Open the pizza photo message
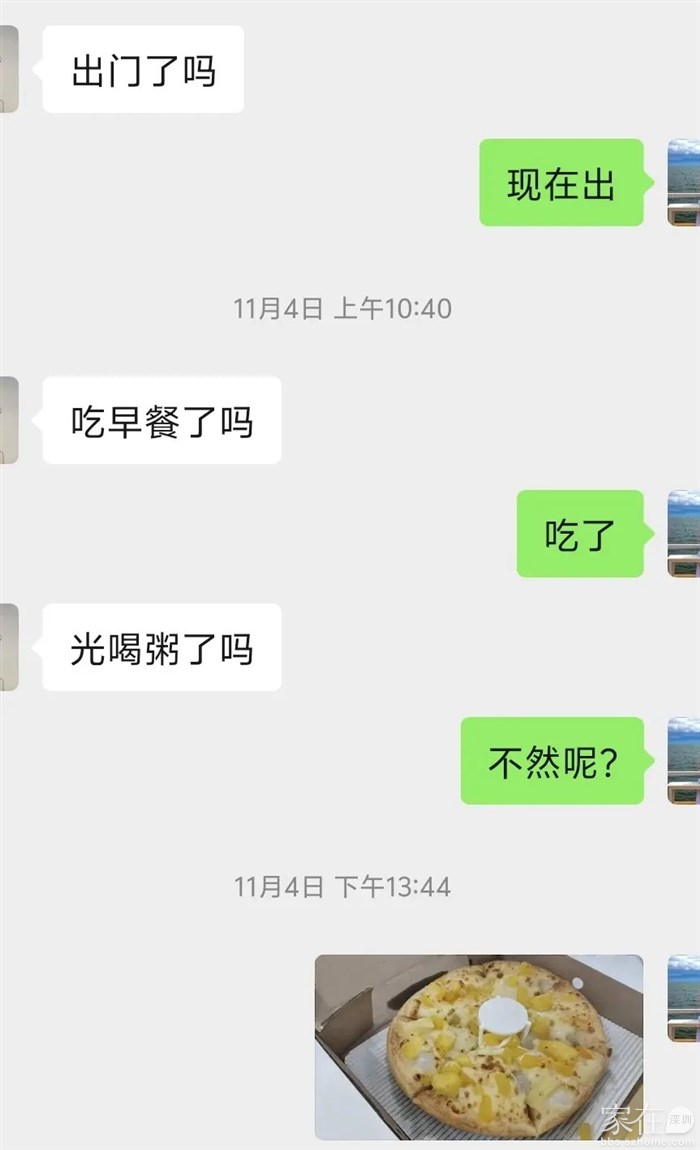This screenshot has width=700, height=1150. coord(479,1046)
